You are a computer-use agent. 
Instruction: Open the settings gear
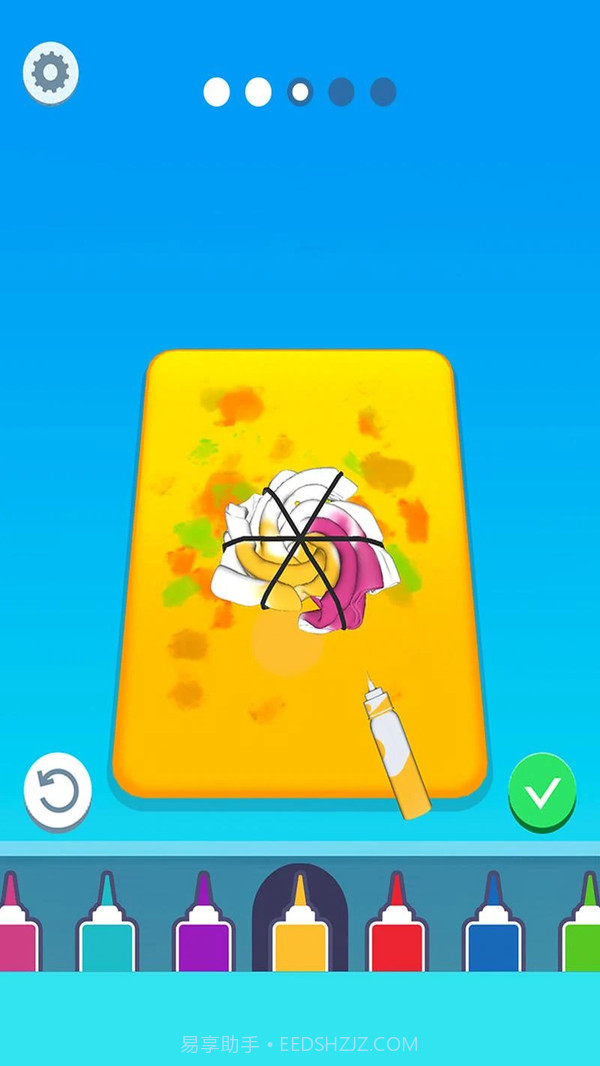[50, 72]
